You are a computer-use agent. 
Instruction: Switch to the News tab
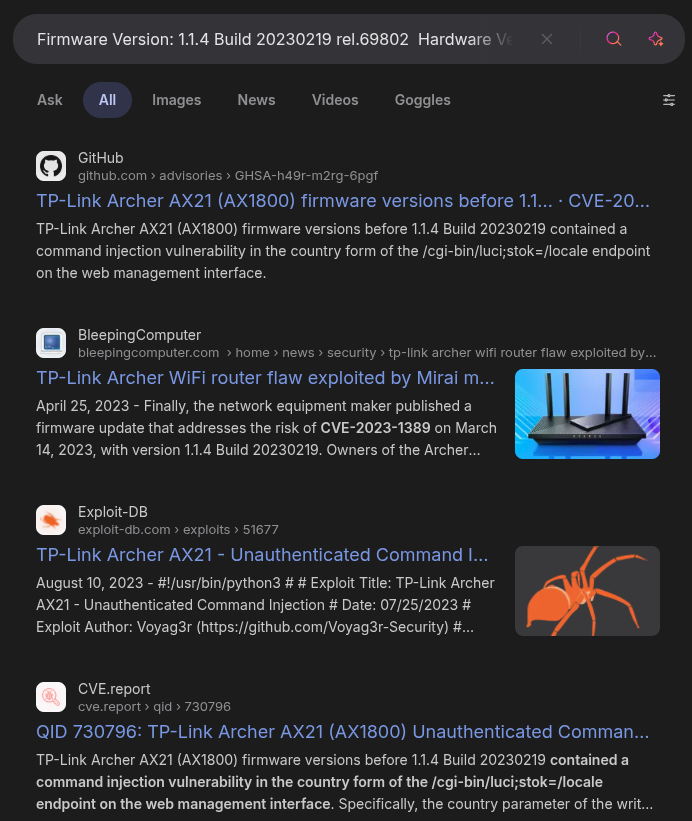click(256, 100)
